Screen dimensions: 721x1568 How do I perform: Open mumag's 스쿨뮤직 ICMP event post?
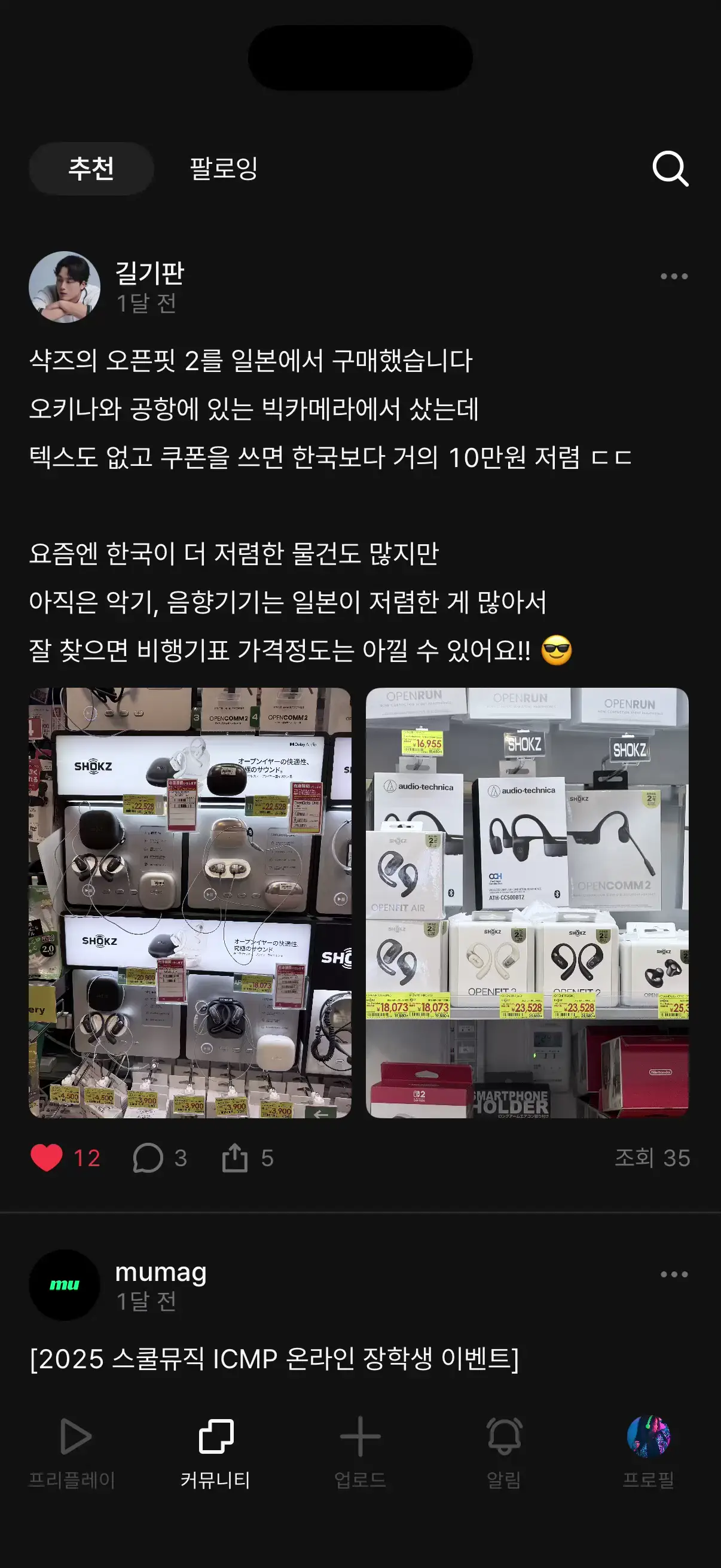pos(274,1359)
